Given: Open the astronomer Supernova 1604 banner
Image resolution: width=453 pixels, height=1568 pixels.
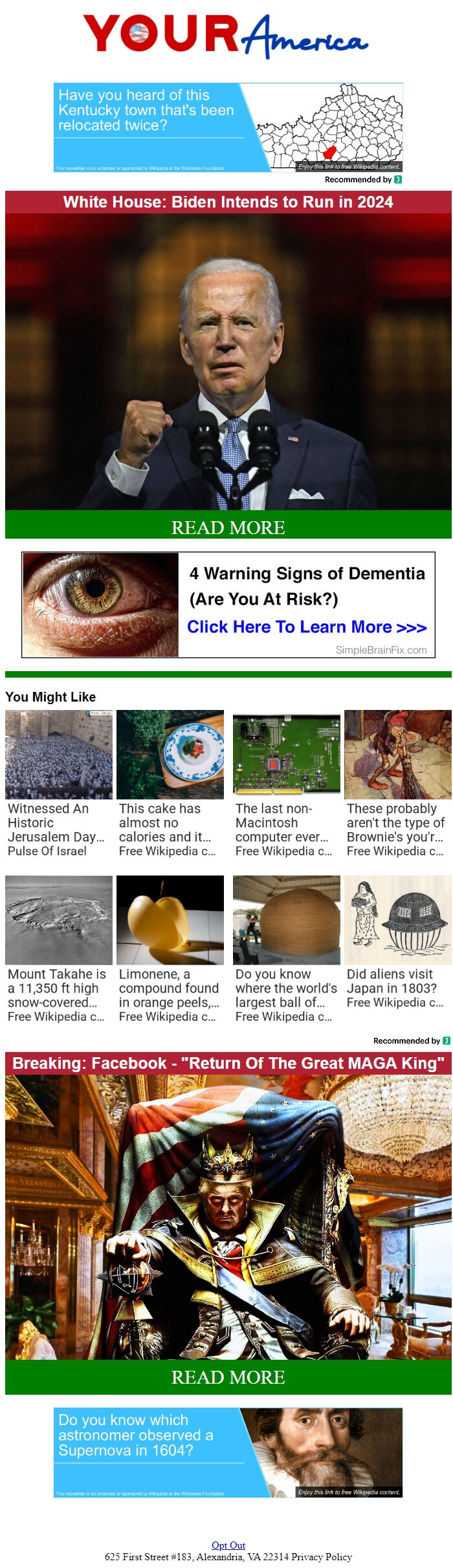Looking at the screenshot, I should (228, 1452).
